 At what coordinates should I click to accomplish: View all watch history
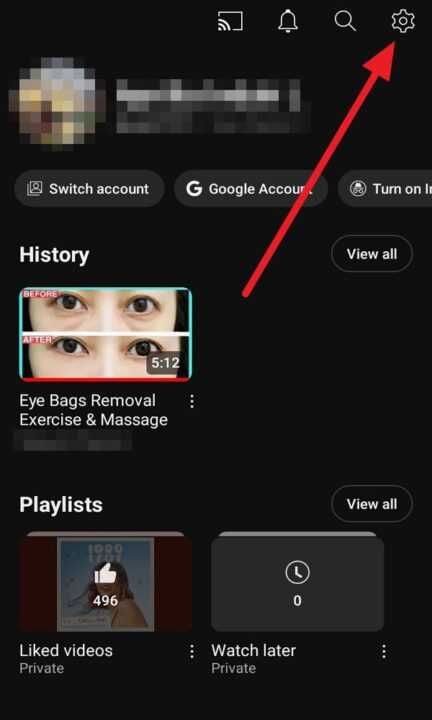pos(372,254)
